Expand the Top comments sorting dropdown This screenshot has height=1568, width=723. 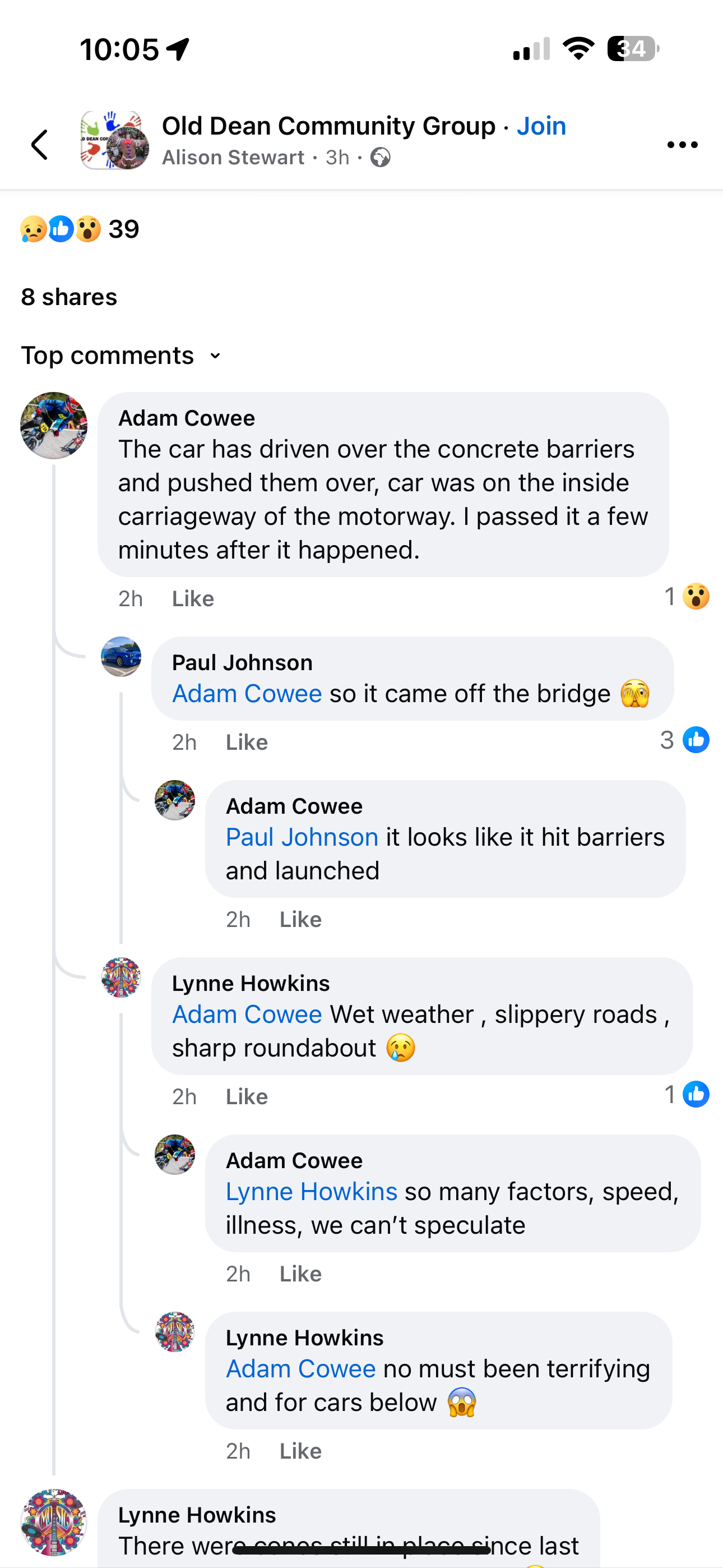(x=121, y=356)
